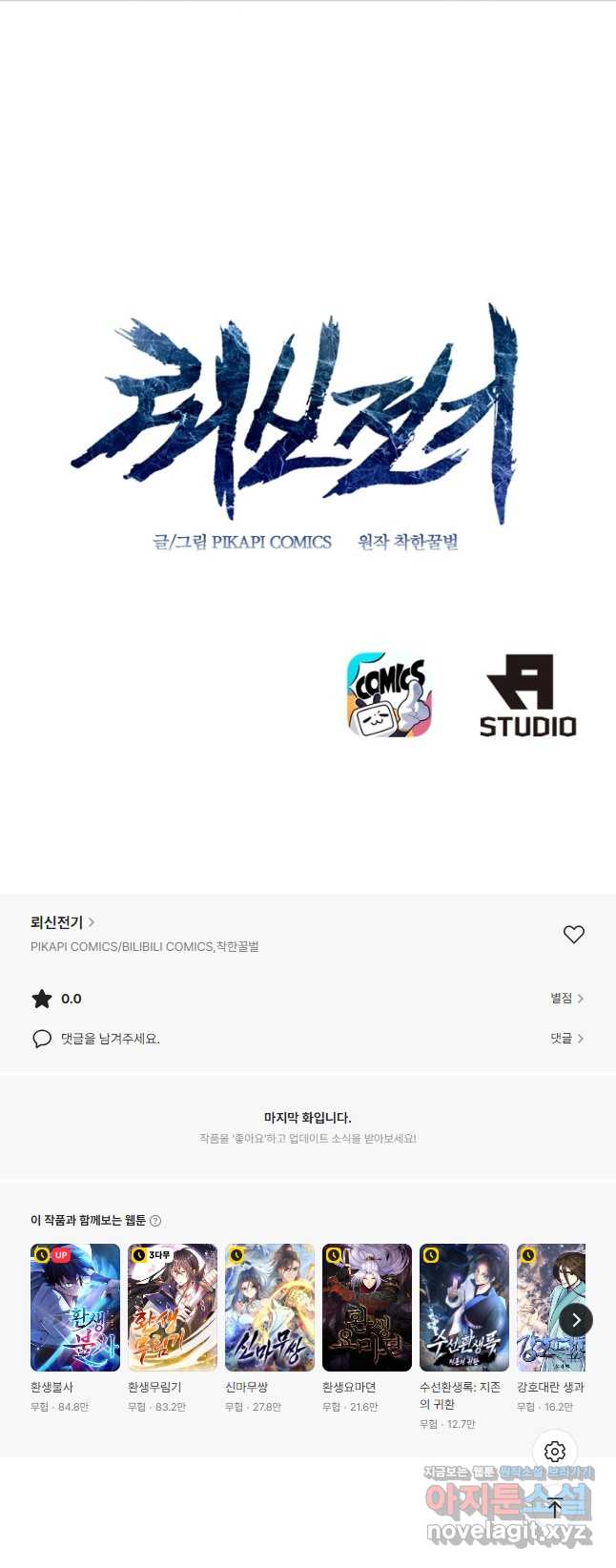Viewport: 616px width, 1568px height.
Task: Open the 별점 star rating
Action: click(x=566, y=999)
